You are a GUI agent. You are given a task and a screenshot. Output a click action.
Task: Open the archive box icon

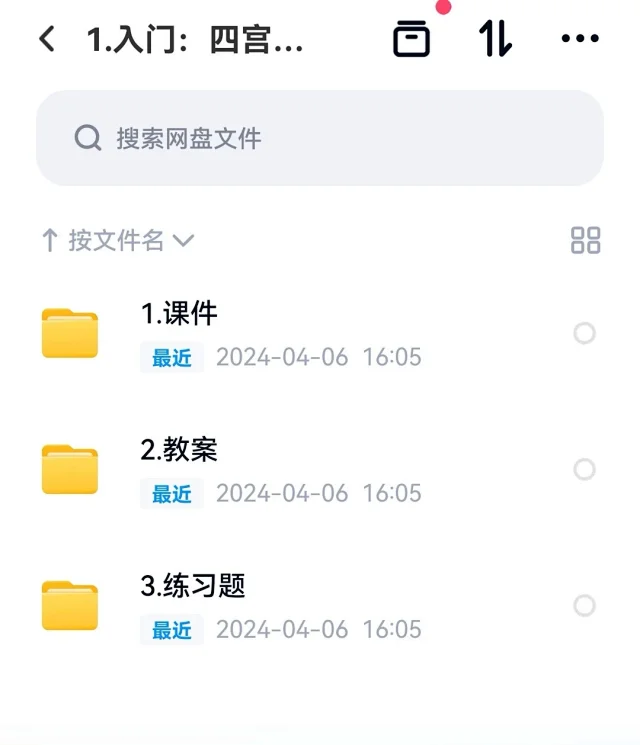click(x=411, y=39)
